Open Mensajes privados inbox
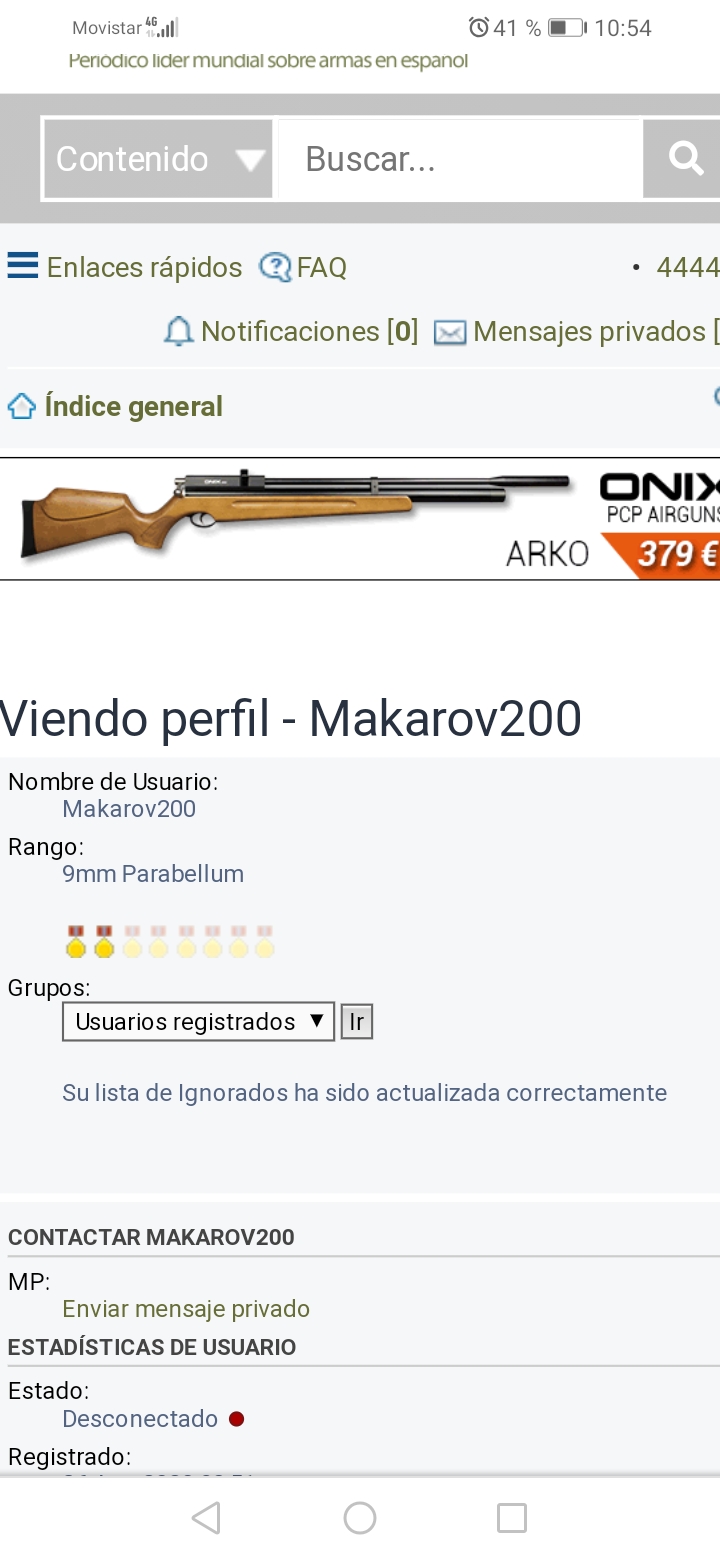The width and height of the screenshot is (720, 1560). tap(578, 331)
